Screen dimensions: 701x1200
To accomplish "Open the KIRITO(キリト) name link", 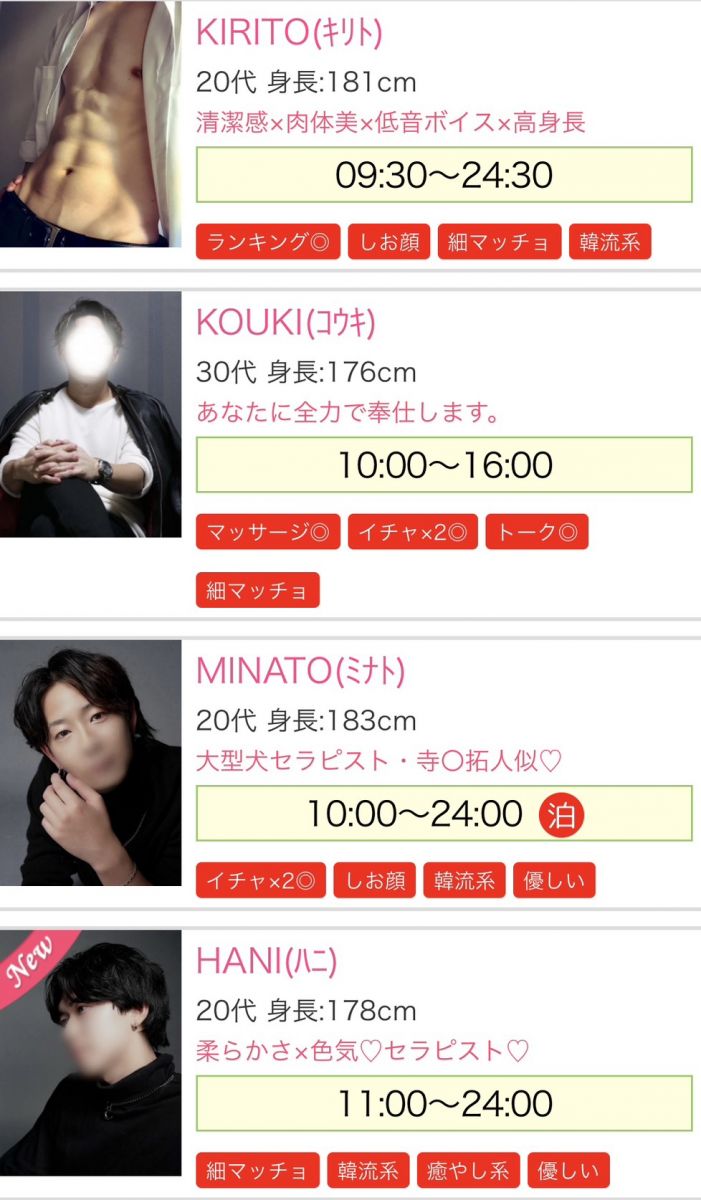I will (288, 33).
